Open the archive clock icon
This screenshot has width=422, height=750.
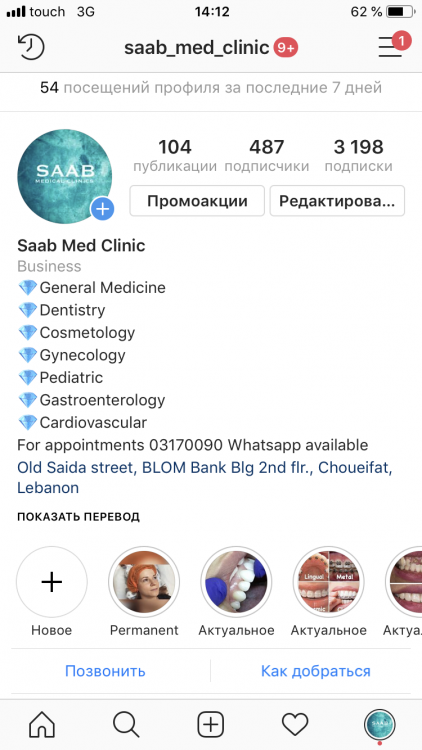(x=31, y=47)
